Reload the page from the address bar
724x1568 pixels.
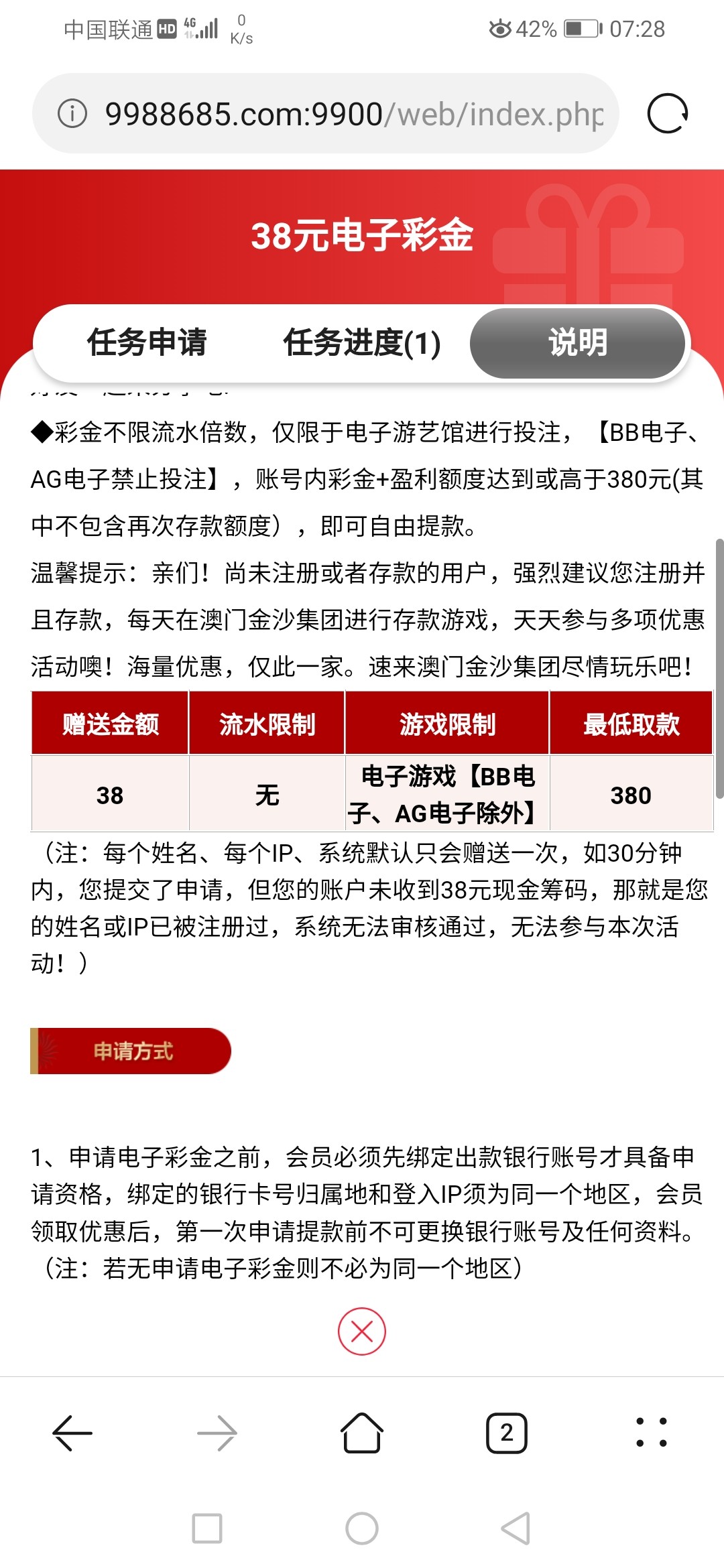pyautogui.click(x=667, y=113)
